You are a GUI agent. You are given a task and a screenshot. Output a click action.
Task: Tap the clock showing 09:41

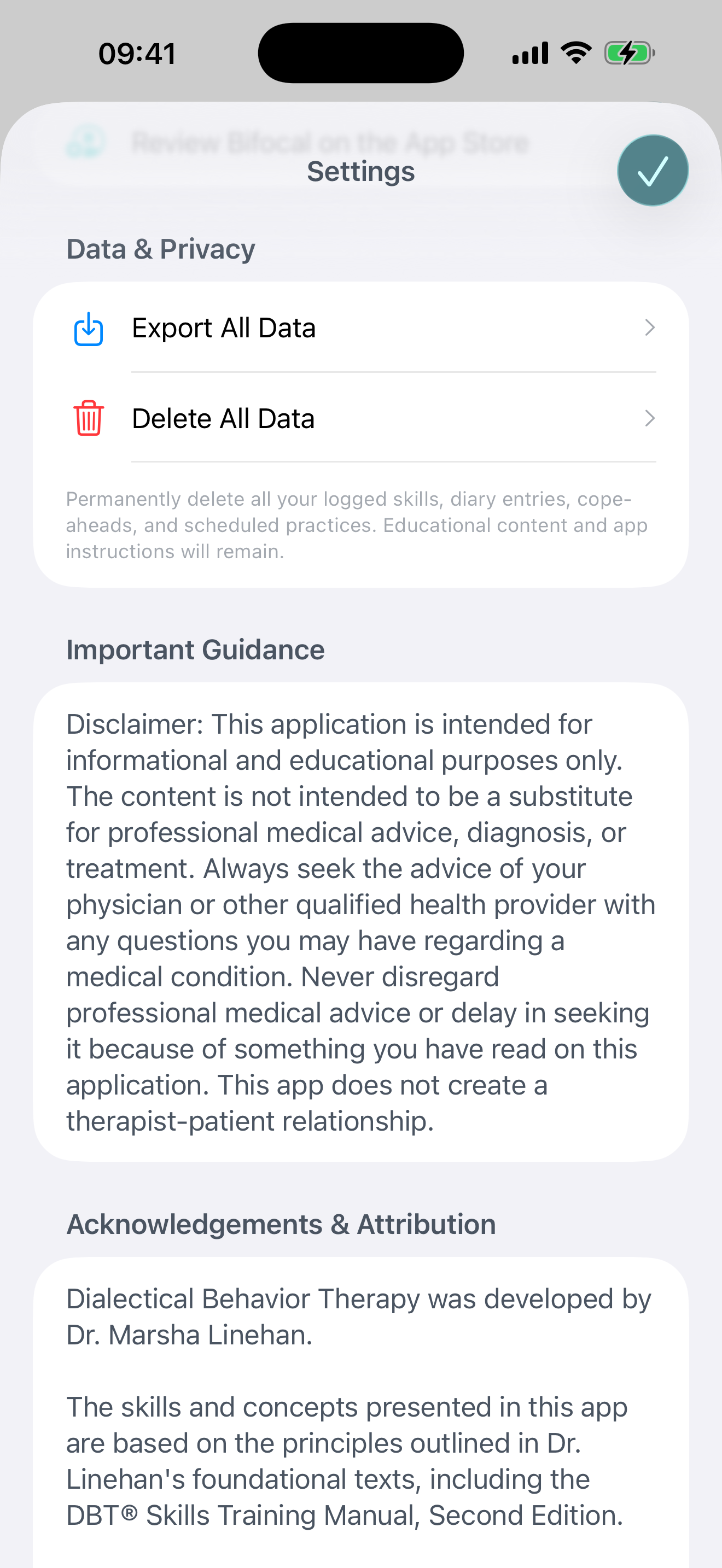click(137, 54)
